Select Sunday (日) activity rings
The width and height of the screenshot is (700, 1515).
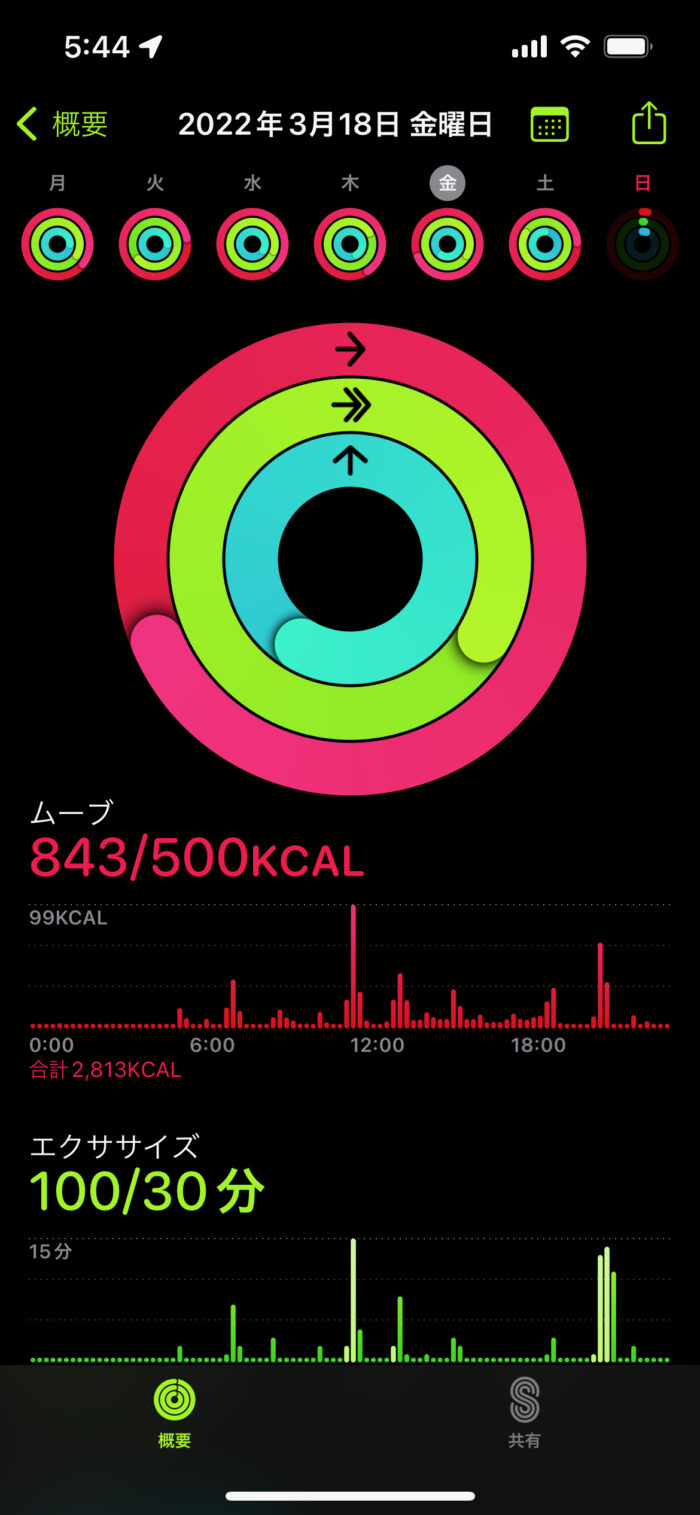click(643, 243)
